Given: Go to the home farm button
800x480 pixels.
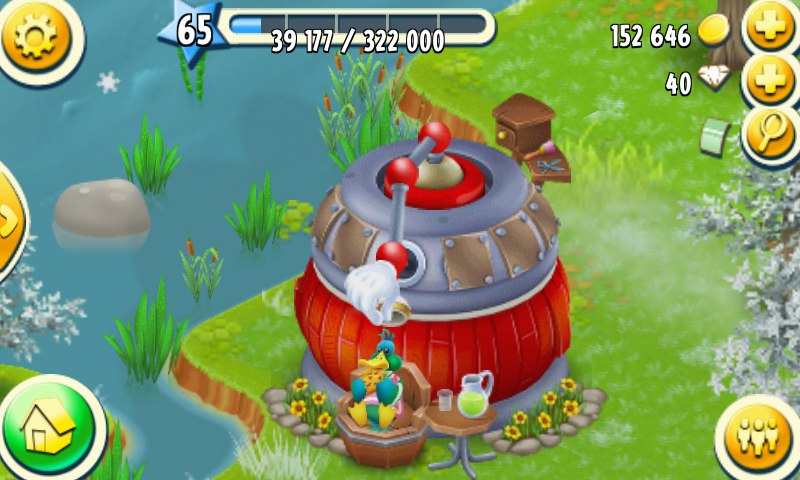Looking at the screenshot, I should tap(48, 430).
